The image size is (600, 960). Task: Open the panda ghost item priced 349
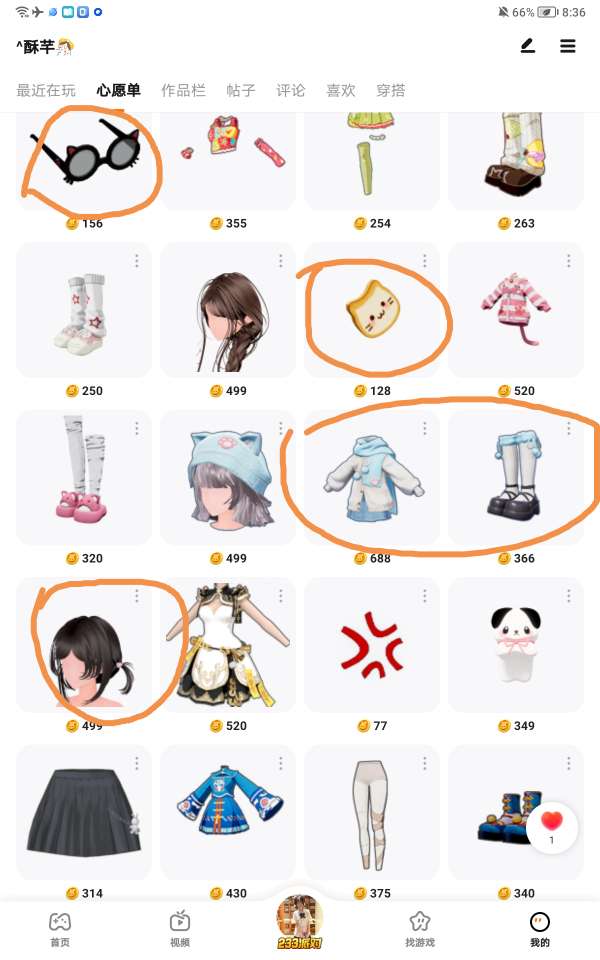516,645
